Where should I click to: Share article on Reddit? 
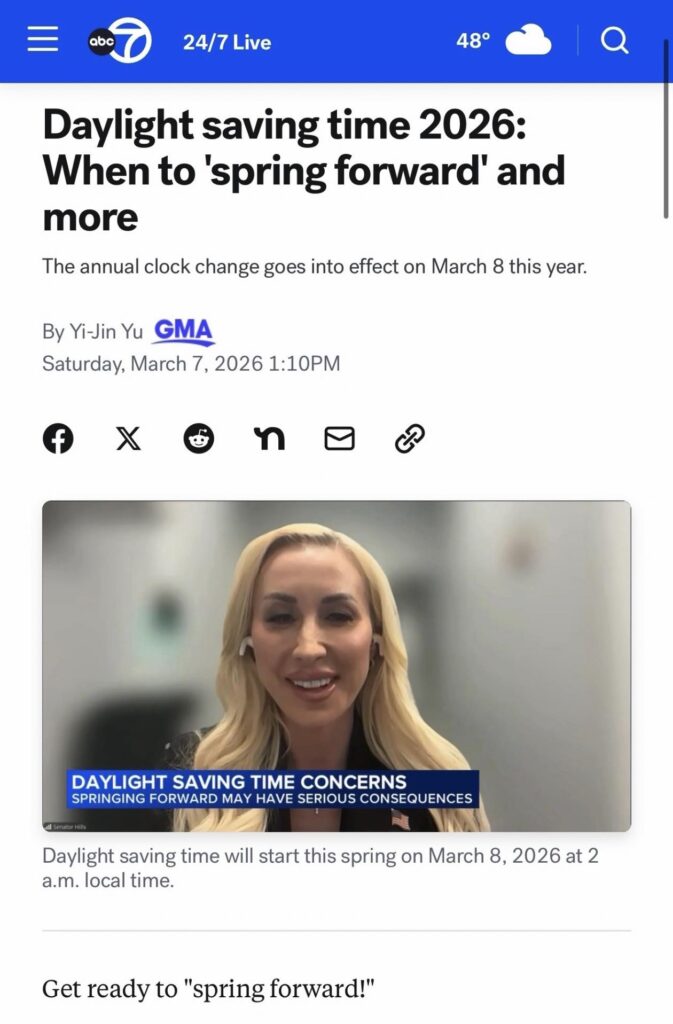point(199,438)
